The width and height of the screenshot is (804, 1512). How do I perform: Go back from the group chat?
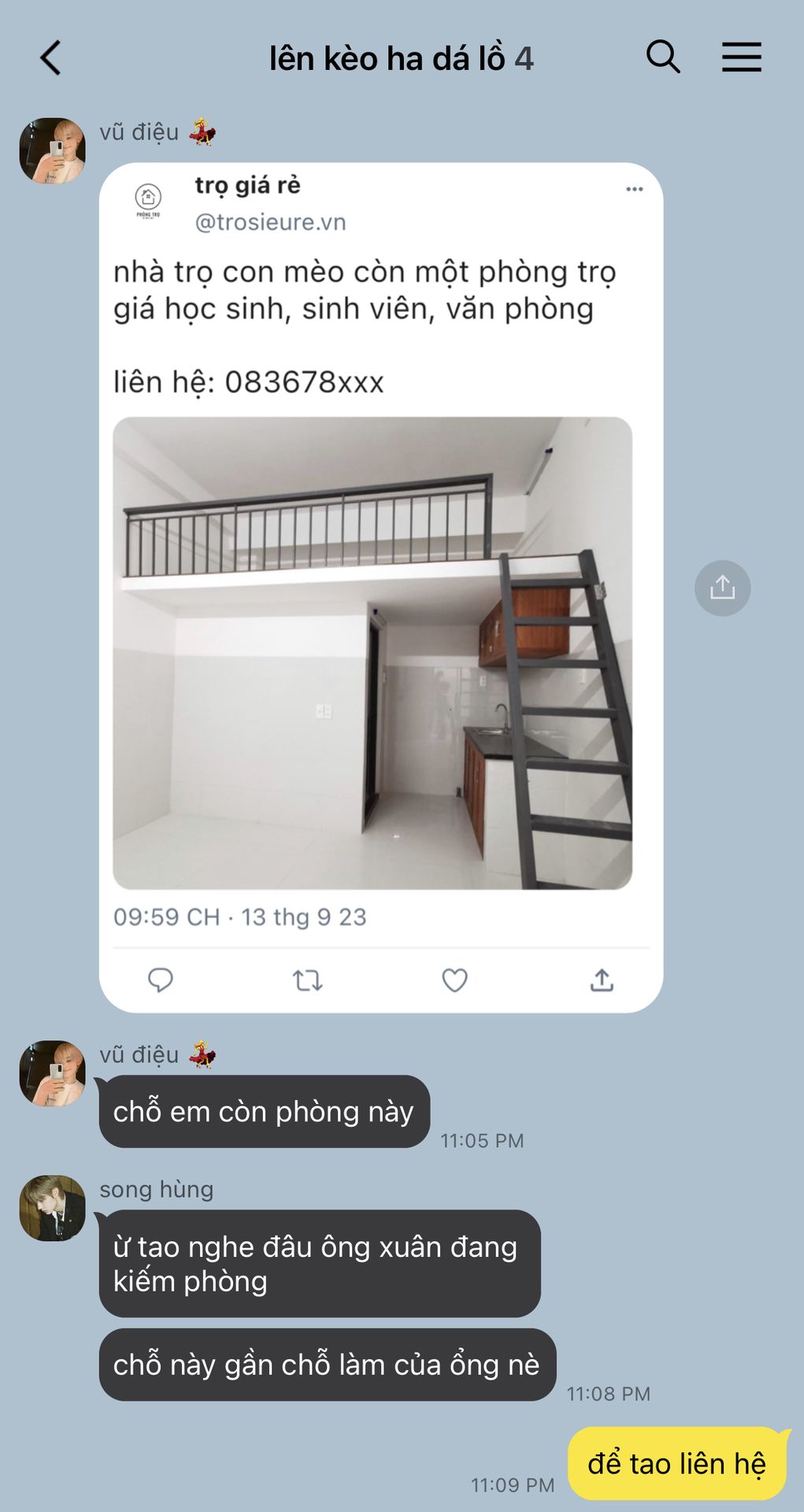50,58
